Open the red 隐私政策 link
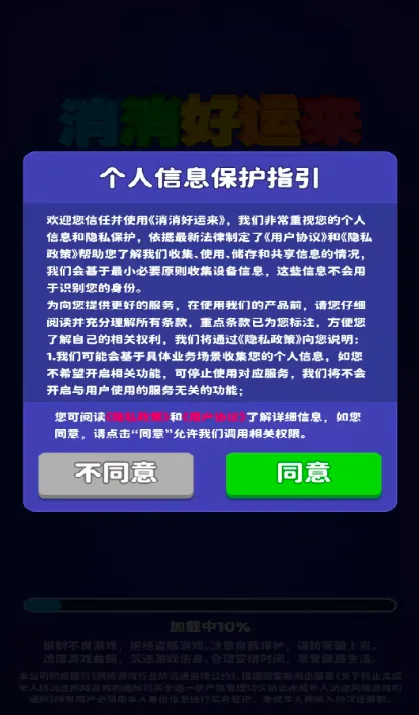This screenshot has width=419, height=715. pos(138,417)
